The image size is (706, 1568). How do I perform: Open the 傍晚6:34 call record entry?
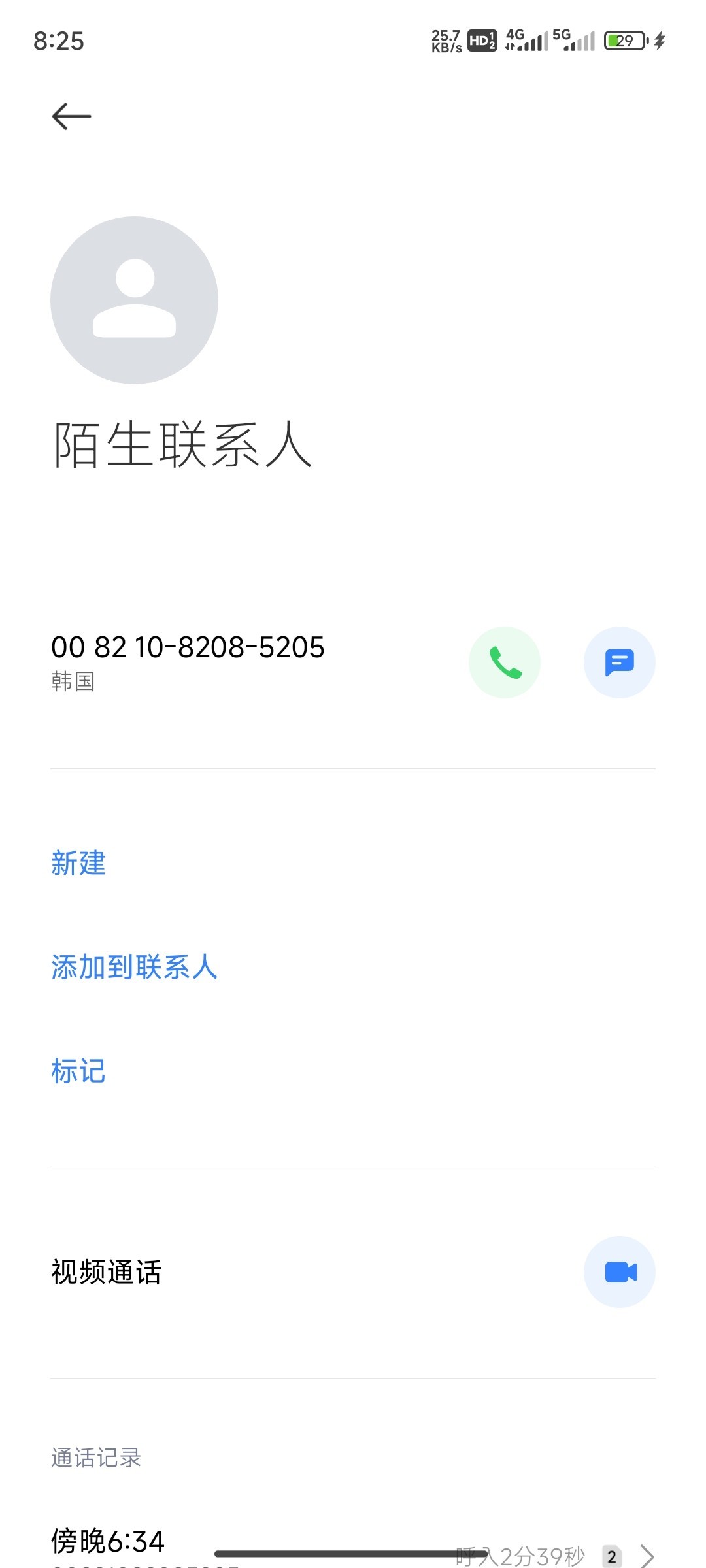353,1545
